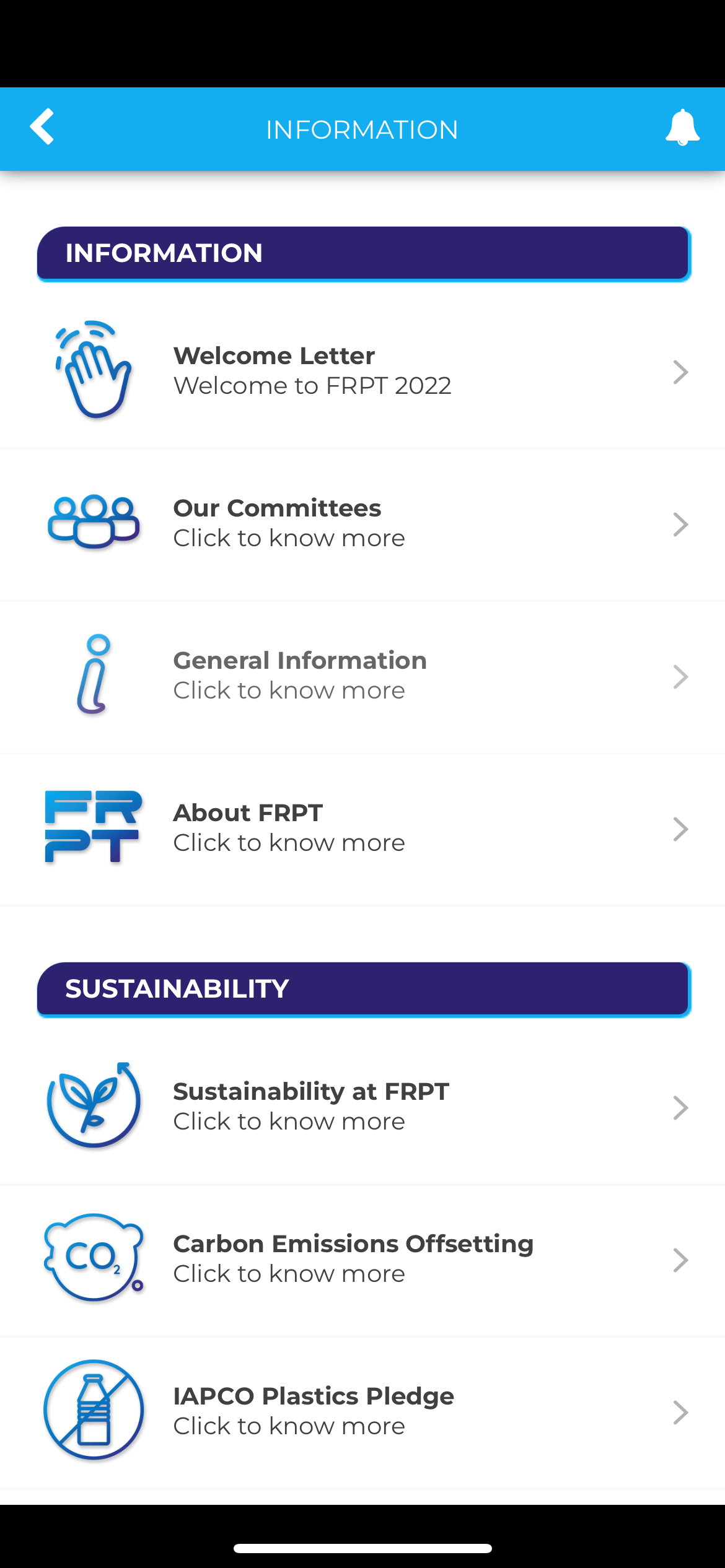The width and height of the screenshot is (725, 1568).
Task: Open General Information
Action: (x=362, y=676)
